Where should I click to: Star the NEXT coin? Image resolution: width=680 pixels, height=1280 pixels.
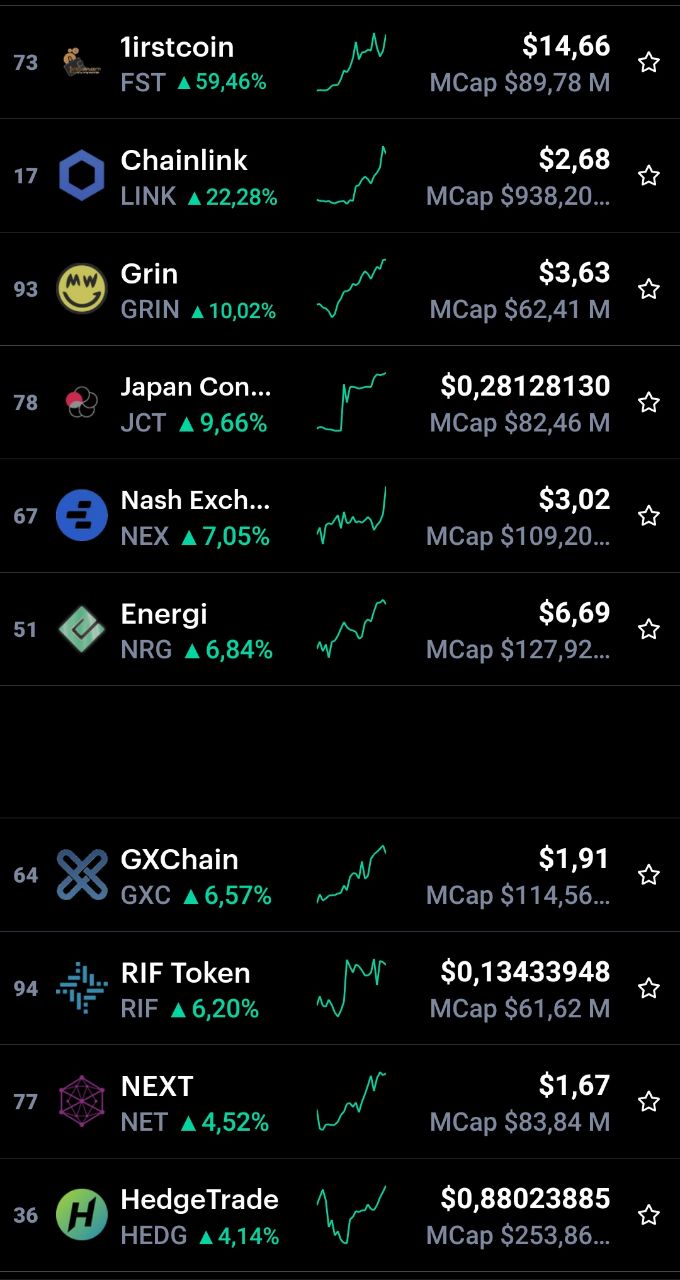pyautogui.click(x=649, y=1102)
